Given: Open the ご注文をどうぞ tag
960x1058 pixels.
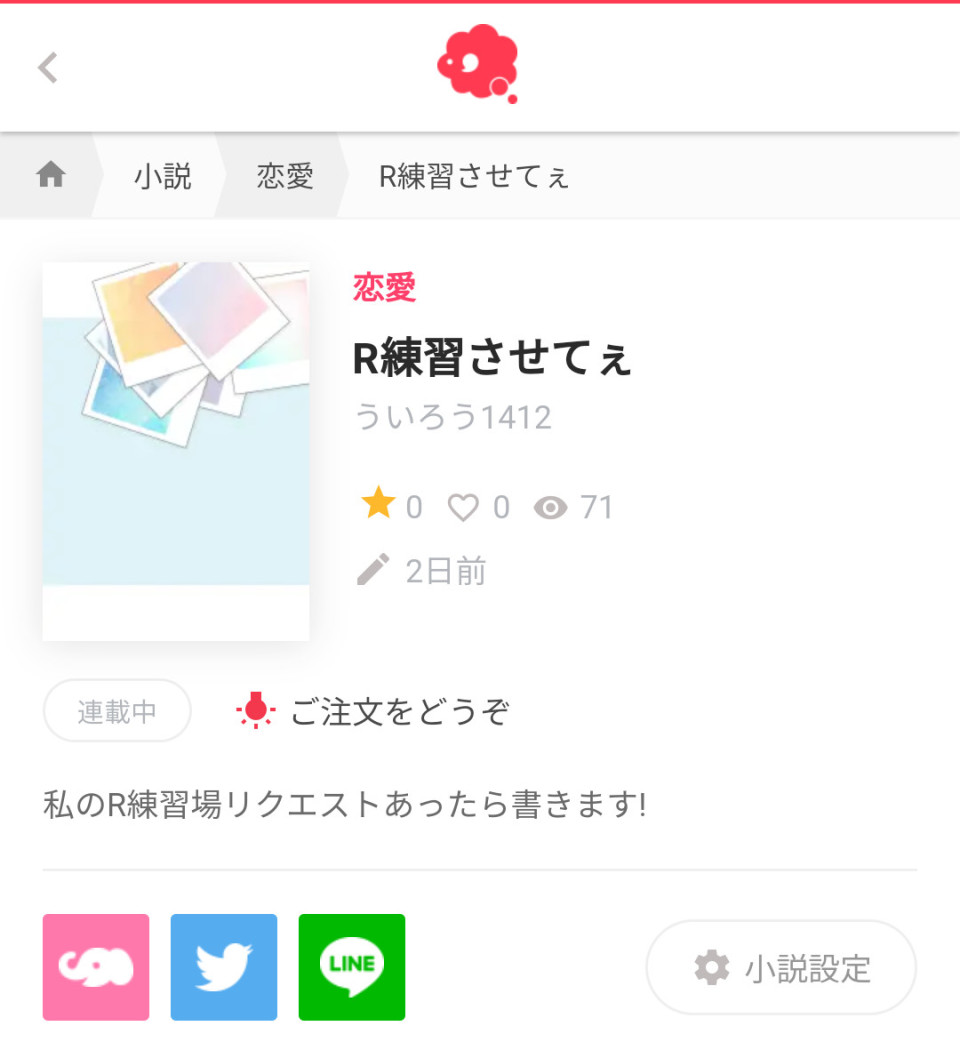Looking at the screenshot, I should tap(374, 711).
